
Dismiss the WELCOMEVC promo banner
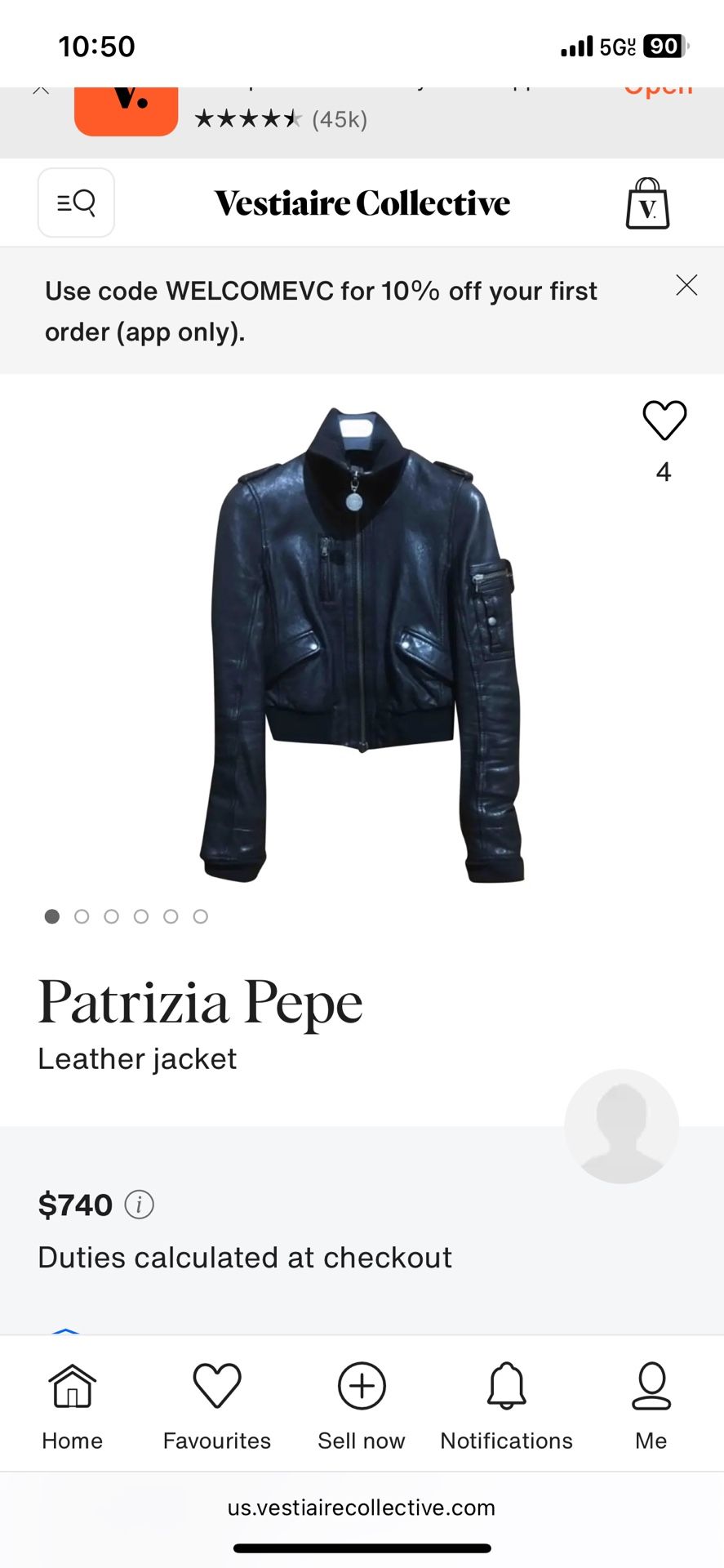[686, 285]
